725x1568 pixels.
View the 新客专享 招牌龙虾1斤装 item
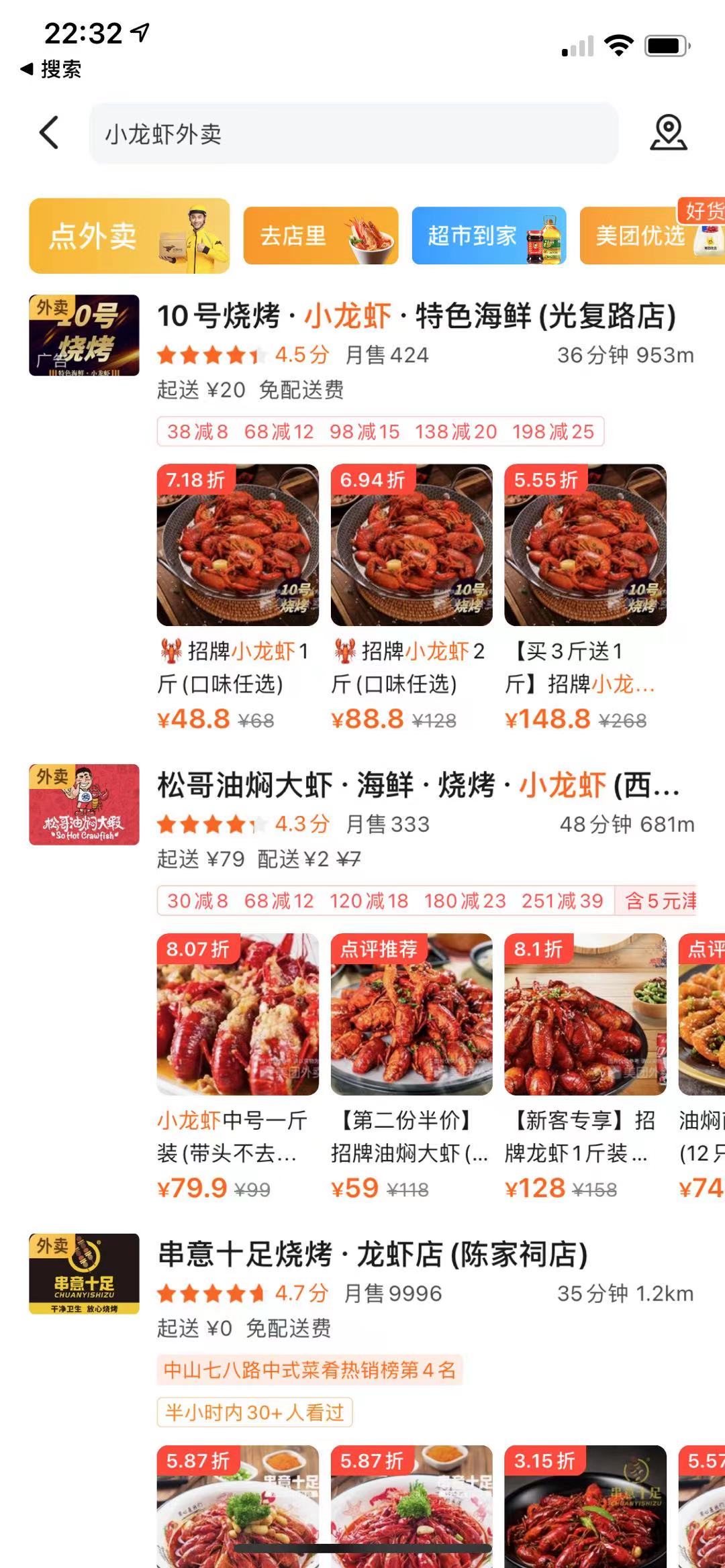pos(585,1066)
